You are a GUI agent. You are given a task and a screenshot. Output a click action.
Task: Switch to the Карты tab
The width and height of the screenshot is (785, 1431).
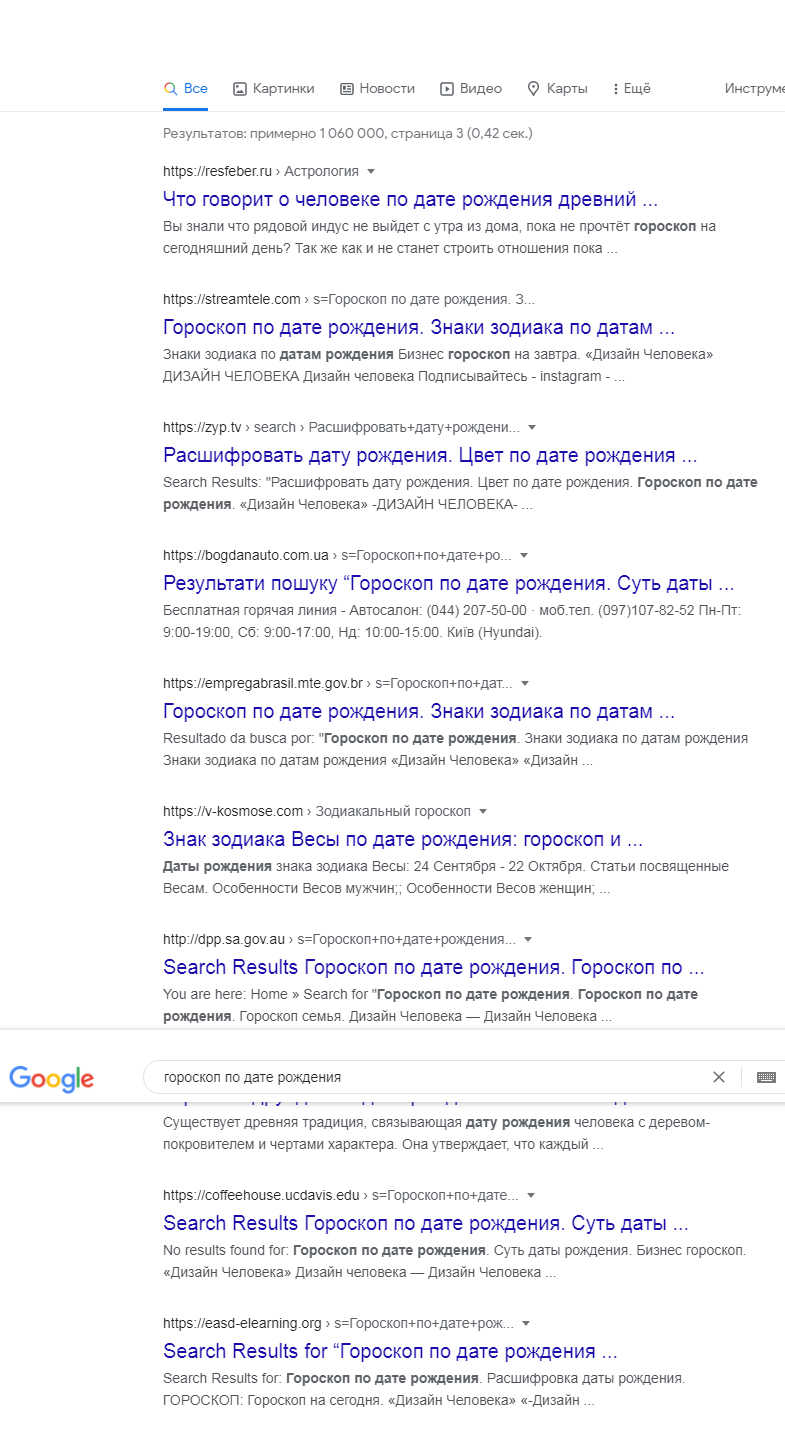557,88
